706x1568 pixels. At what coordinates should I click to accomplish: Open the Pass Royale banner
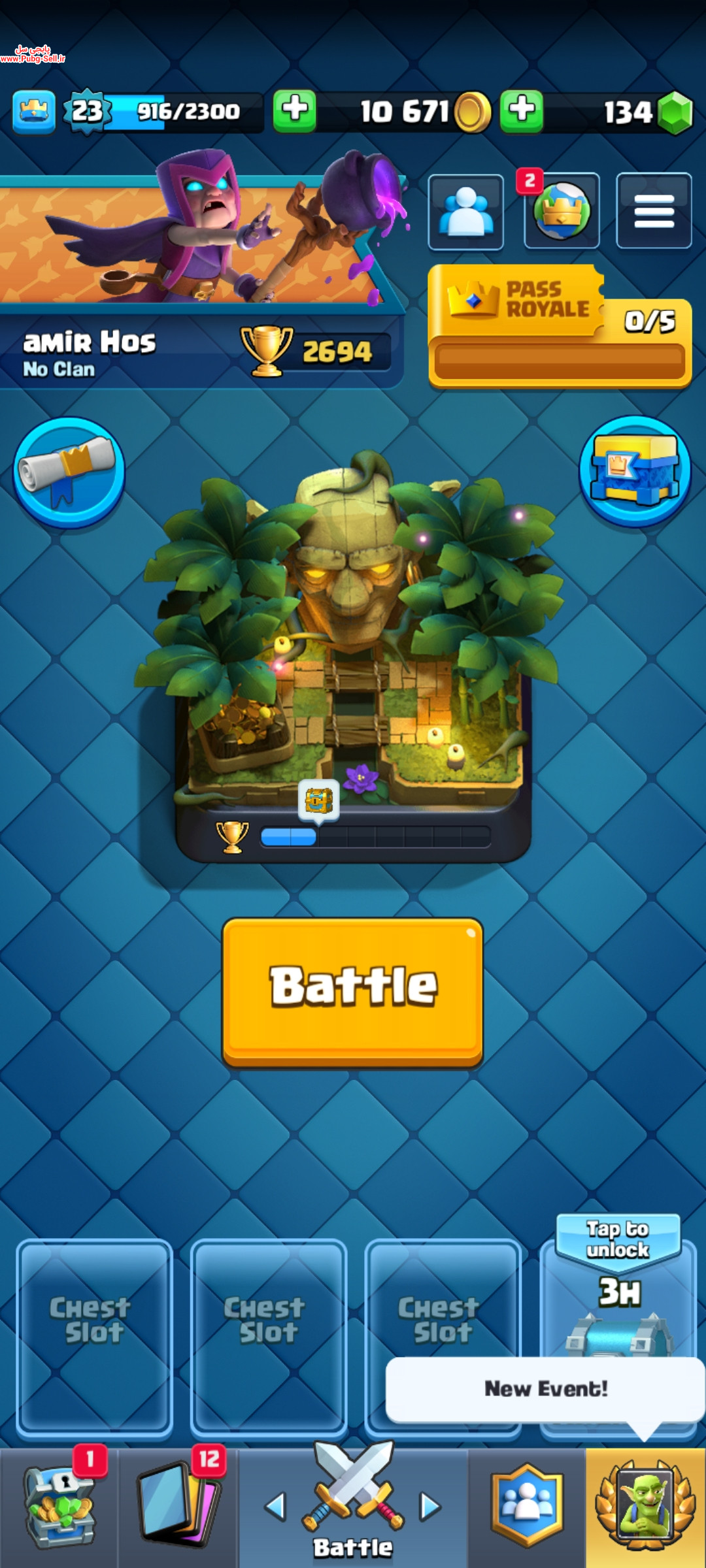pos(560,326)
